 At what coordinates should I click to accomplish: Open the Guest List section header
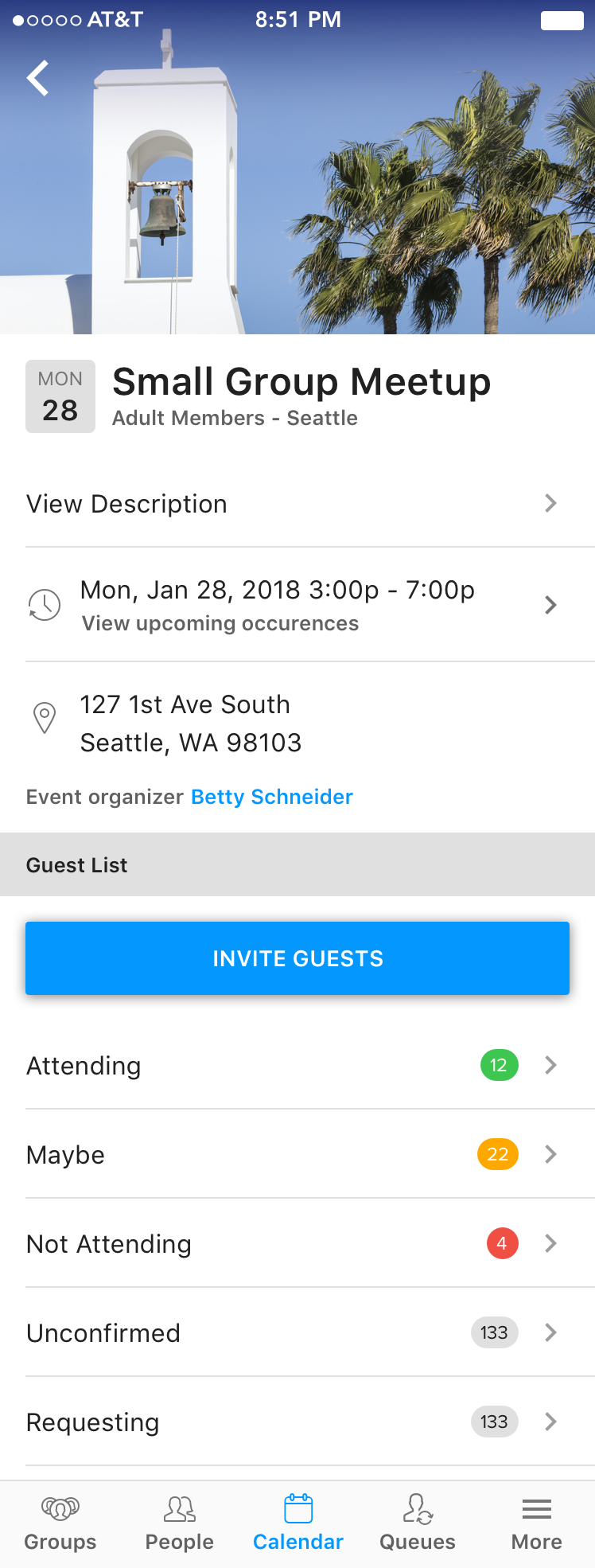76,865
